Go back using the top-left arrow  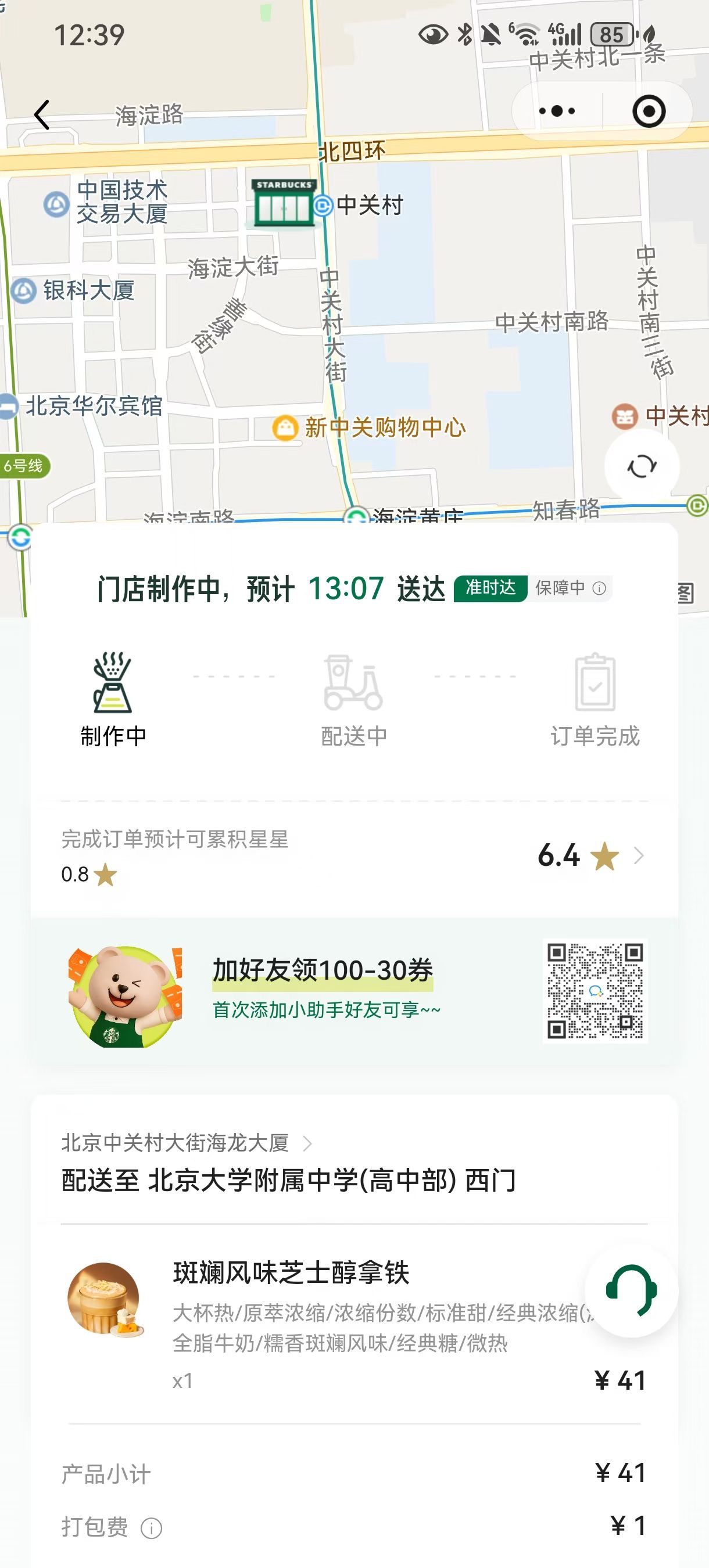coord(42,115)
